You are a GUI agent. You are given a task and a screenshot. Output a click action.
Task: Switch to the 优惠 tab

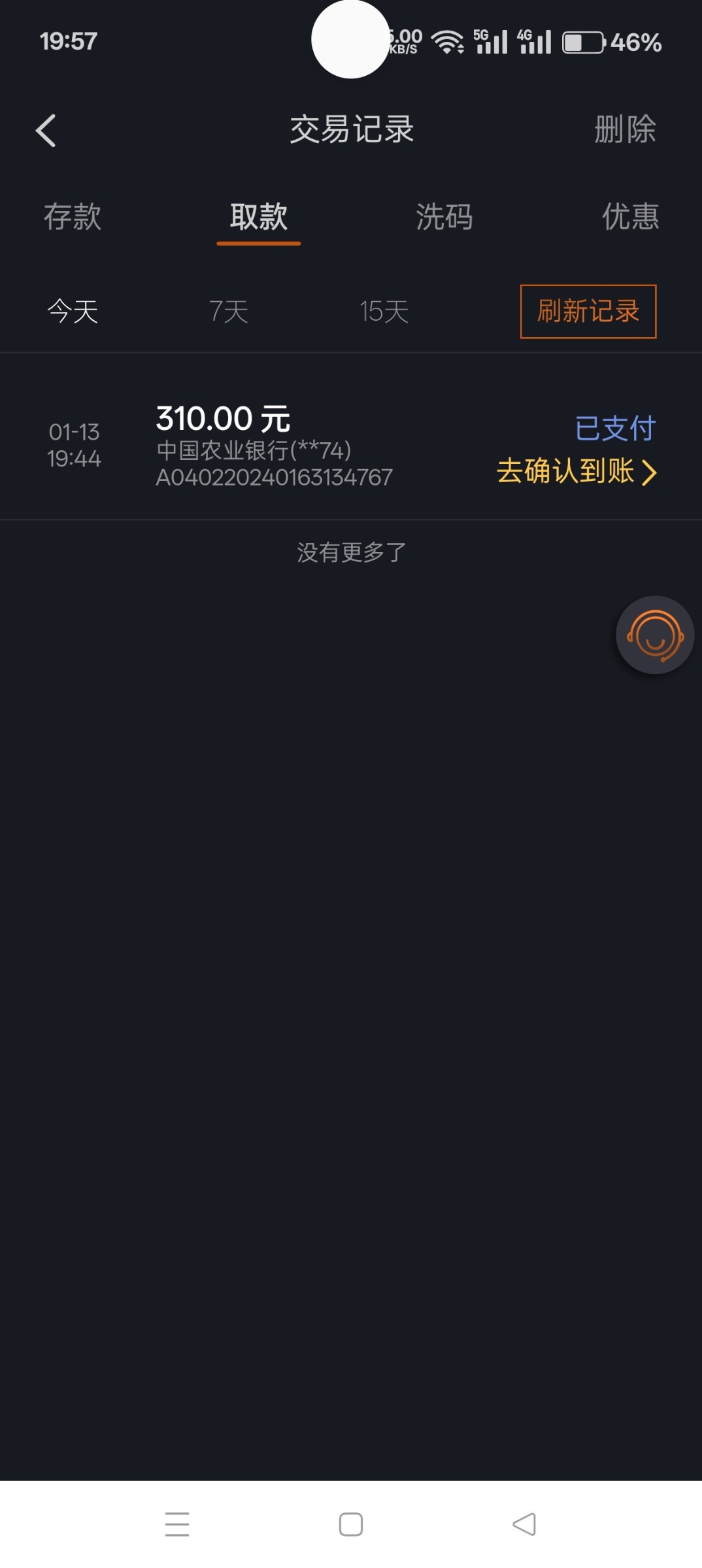(630, 216)
